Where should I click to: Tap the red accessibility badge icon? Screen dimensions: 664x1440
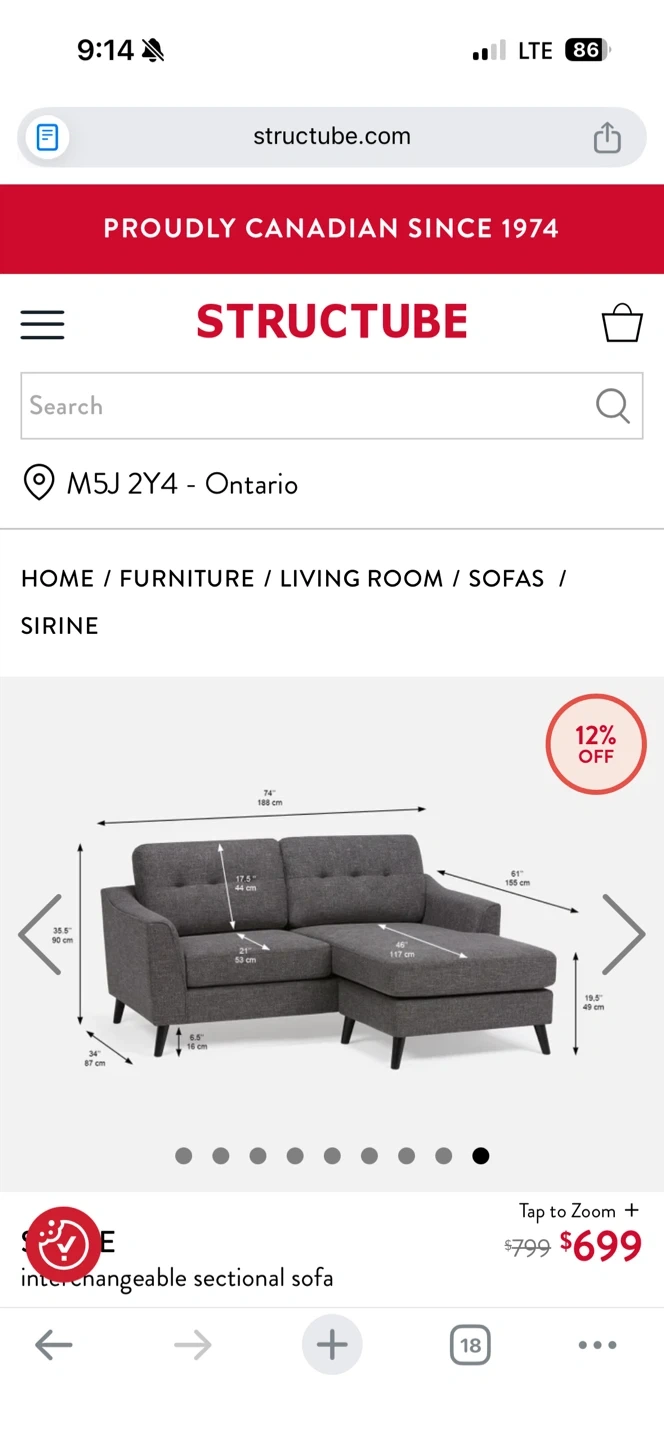coord(62,1245)
